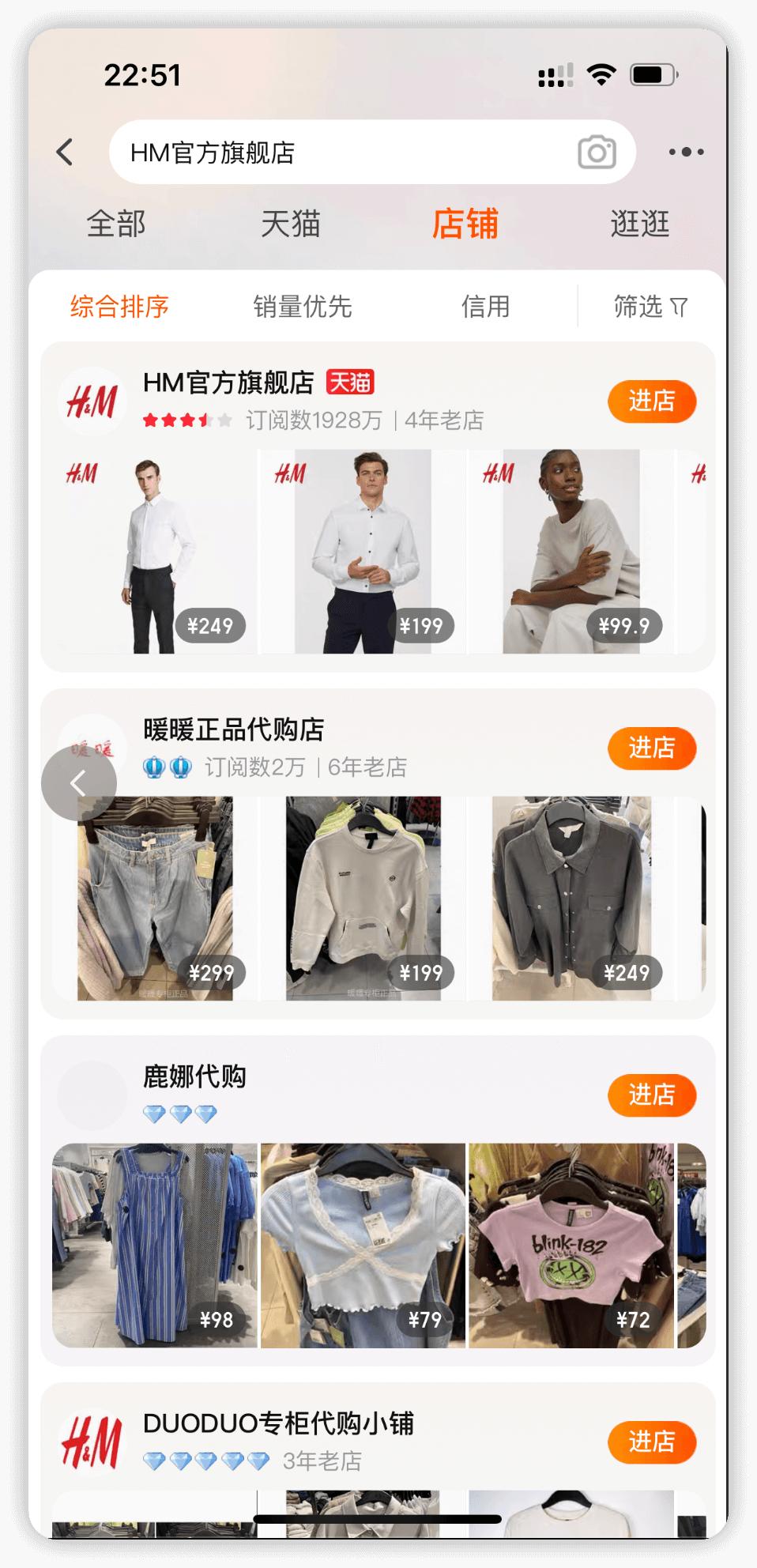
Task: Go back using the top-left arrow
Action: [x=65, y=152]
